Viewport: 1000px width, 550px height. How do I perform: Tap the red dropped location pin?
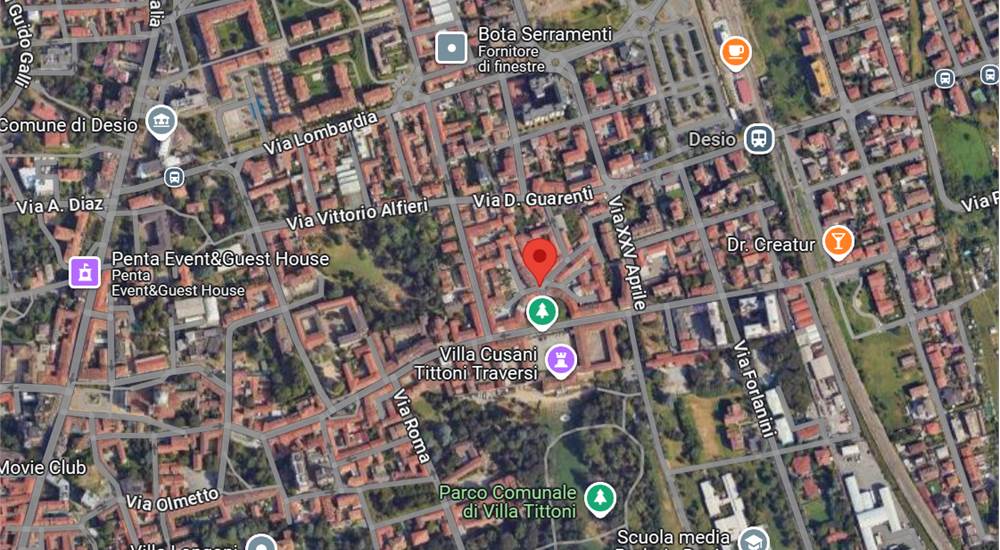(540, 261)
